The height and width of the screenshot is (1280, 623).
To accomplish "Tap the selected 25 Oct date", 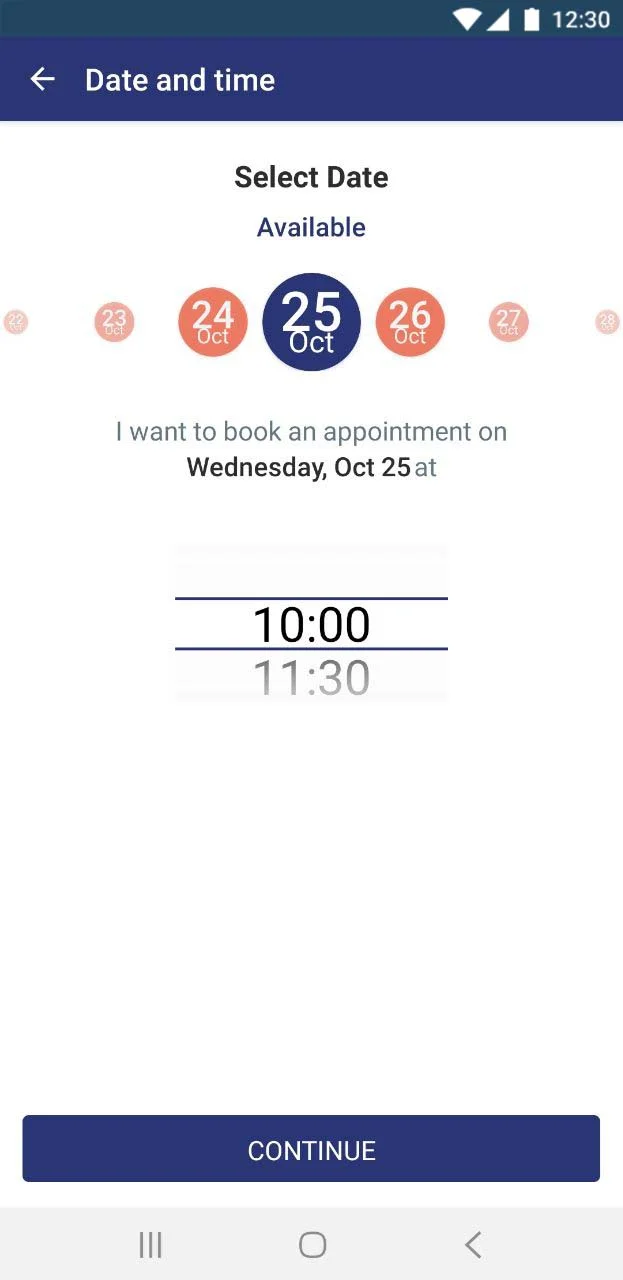I will (311, 322).
